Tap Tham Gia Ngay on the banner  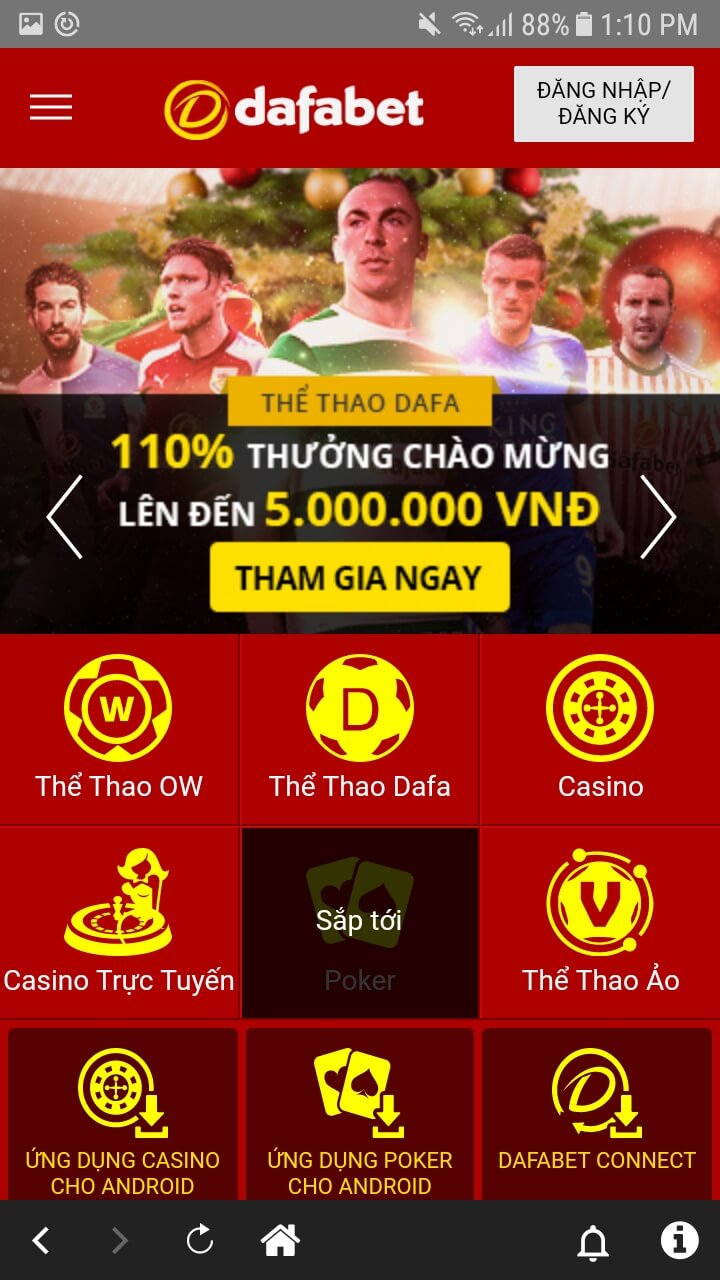[359, 577]
